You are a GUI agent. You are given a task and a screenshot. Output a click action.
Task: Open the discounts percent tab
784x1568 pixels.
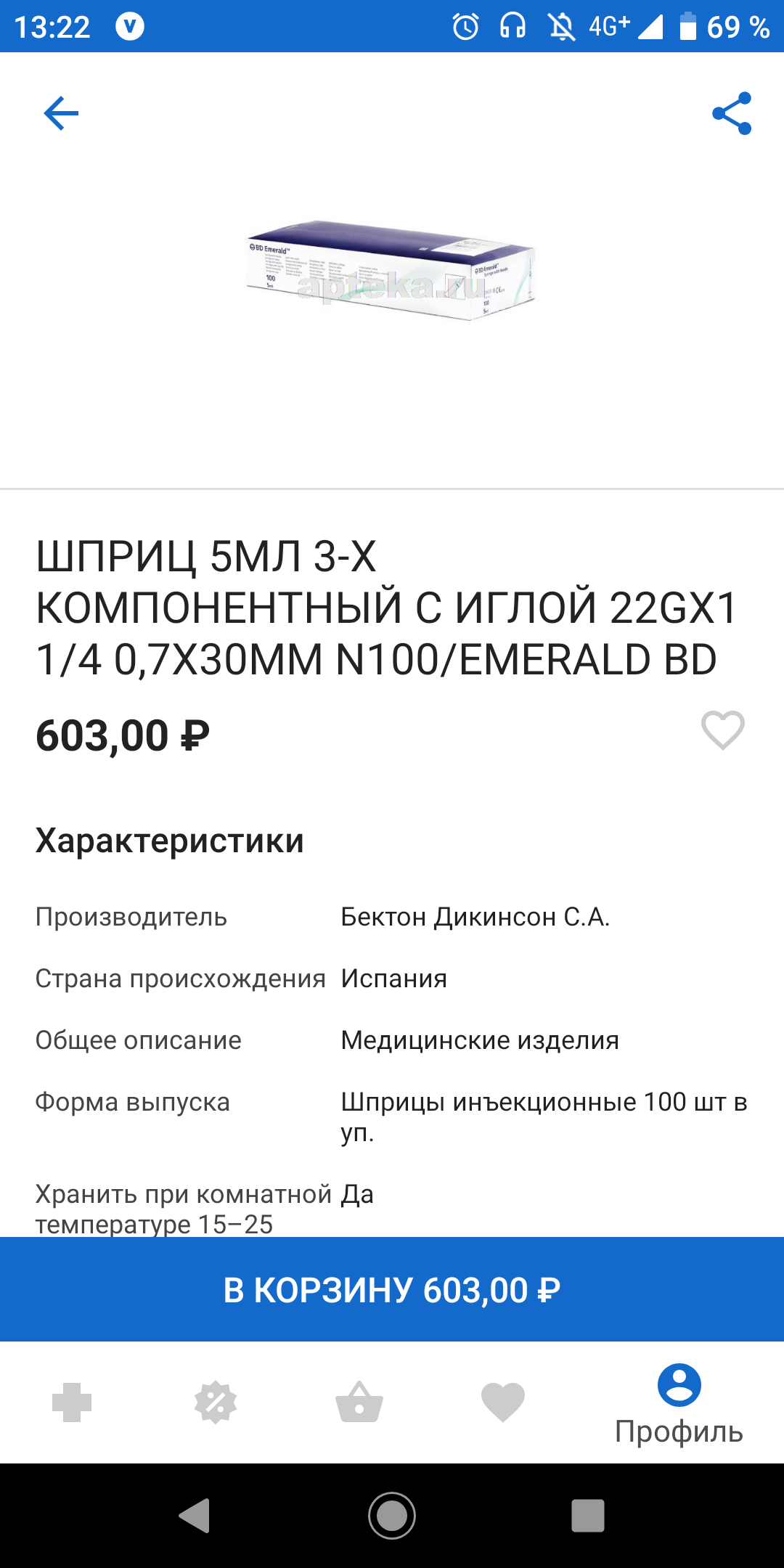pos(216,1402)
